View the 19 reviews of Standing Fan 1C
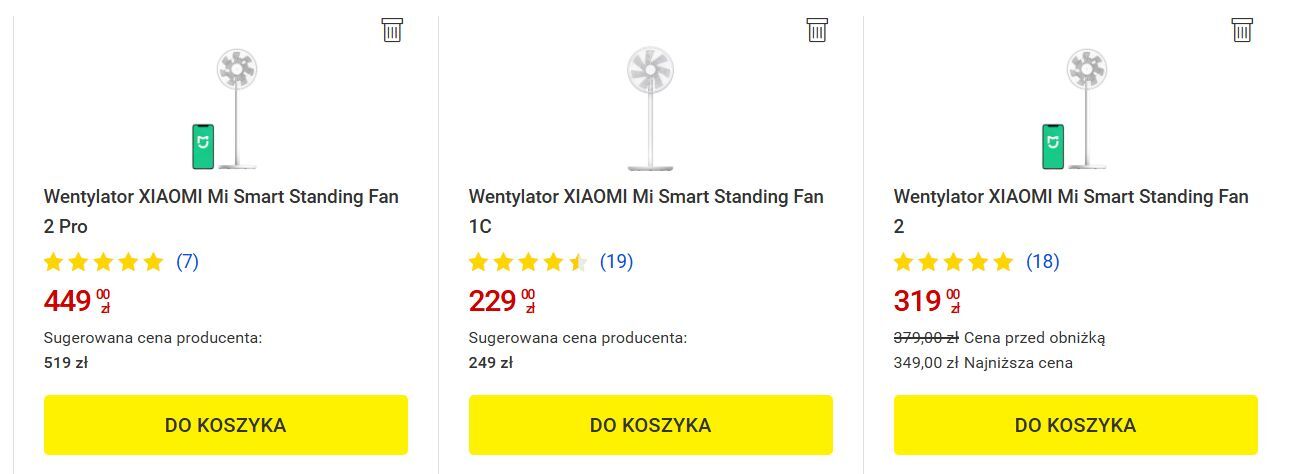Image resolution: width=1304 pixels, height=474 pixels. (x=616, y=262)
